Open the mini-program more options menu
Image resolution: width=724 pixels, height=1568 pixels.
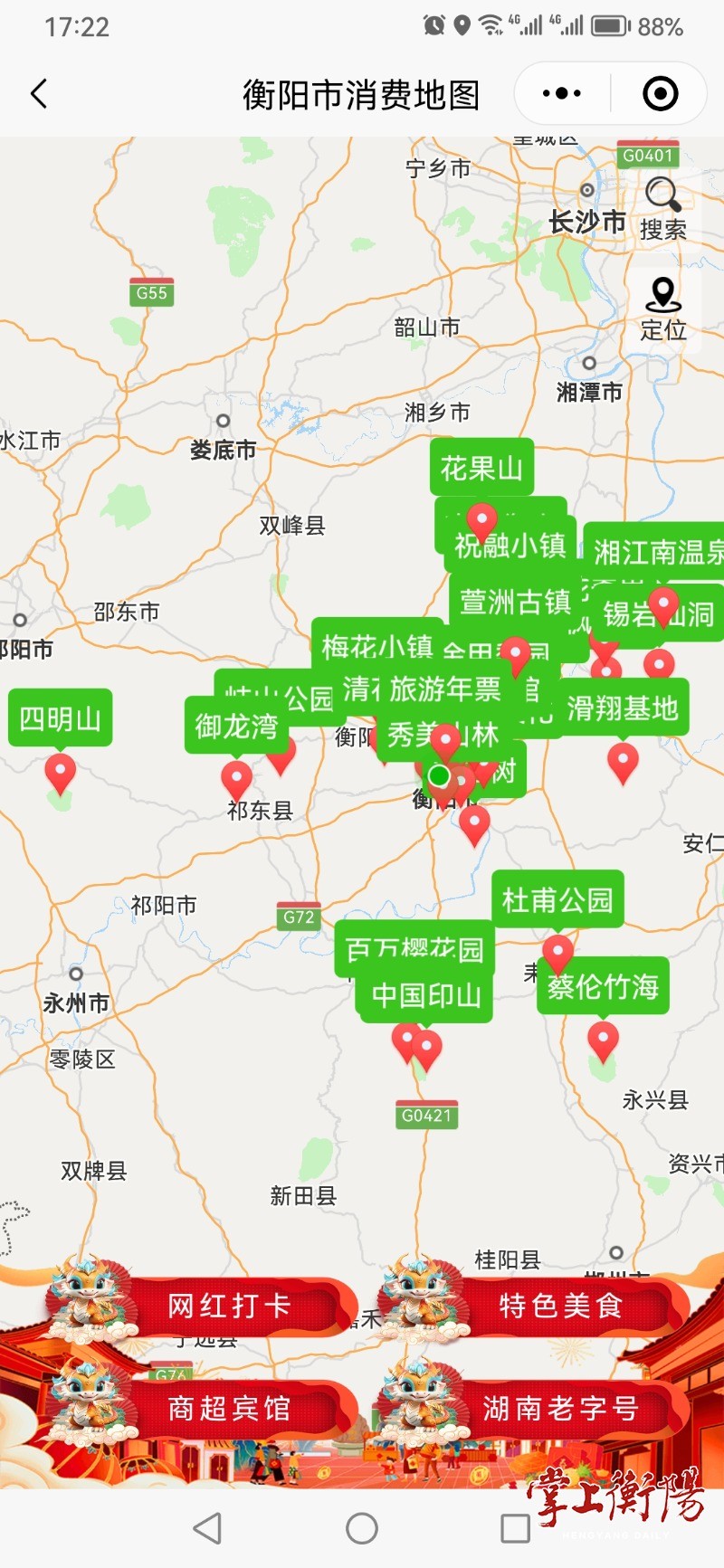pos(562,93)
